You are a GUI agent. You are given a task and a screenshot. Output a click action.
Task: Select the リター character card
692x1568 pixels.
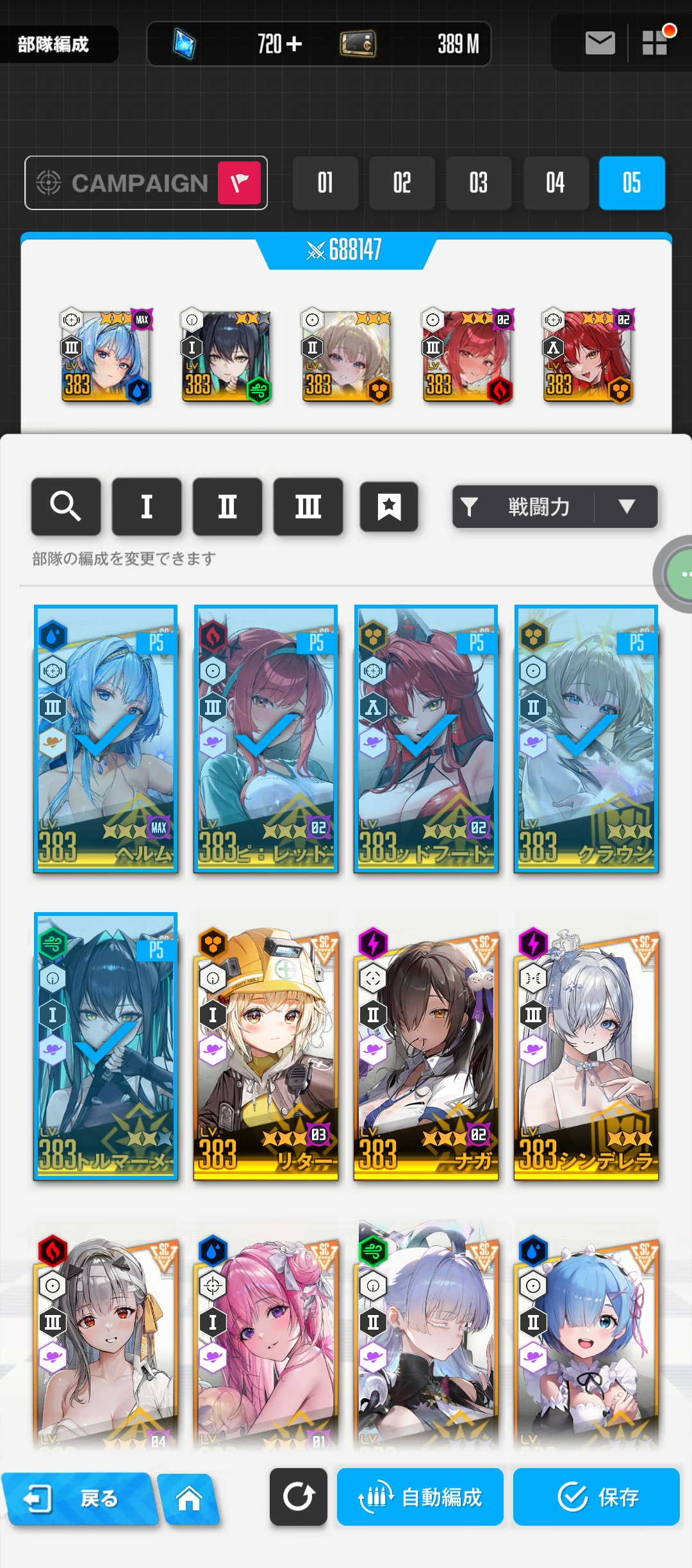(266, 1047)
